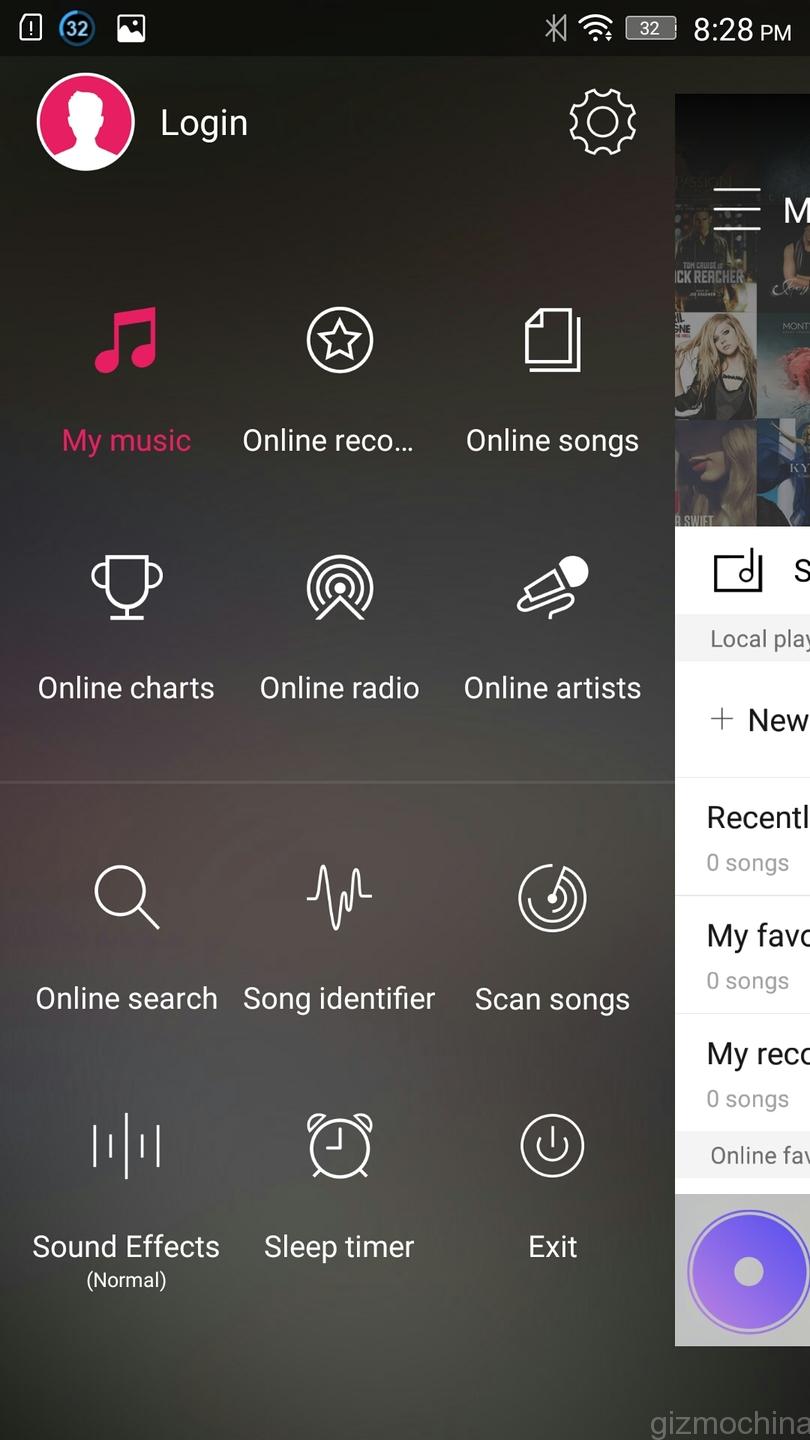This screenshot has height=1440, width=810.
Task: Close drawer with the hamburger menu icon
Action: pos(737,209)
